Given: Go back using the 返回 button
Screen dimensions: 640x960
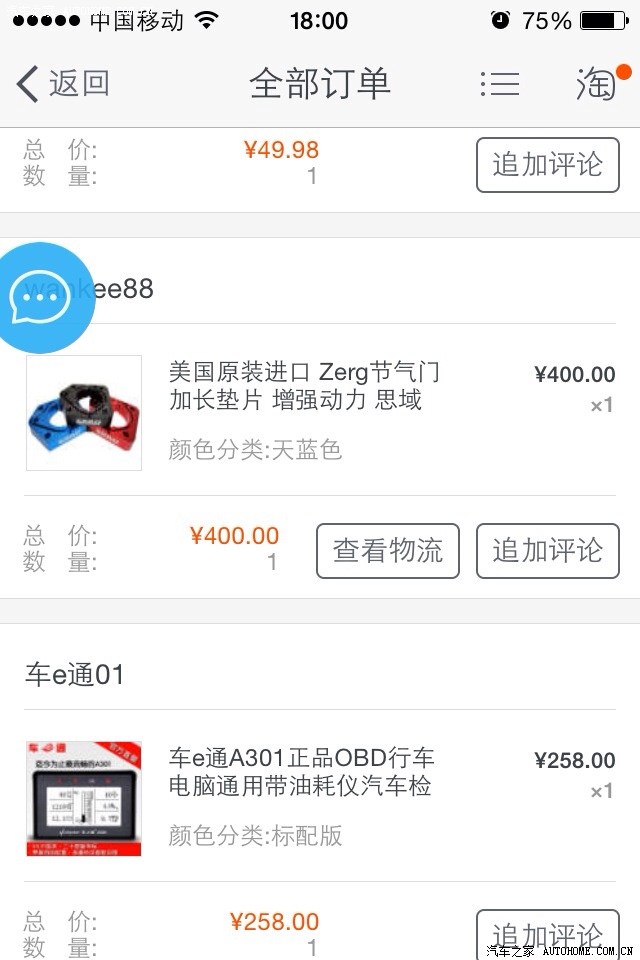Looking at the screenshot, I should point(62,84).
